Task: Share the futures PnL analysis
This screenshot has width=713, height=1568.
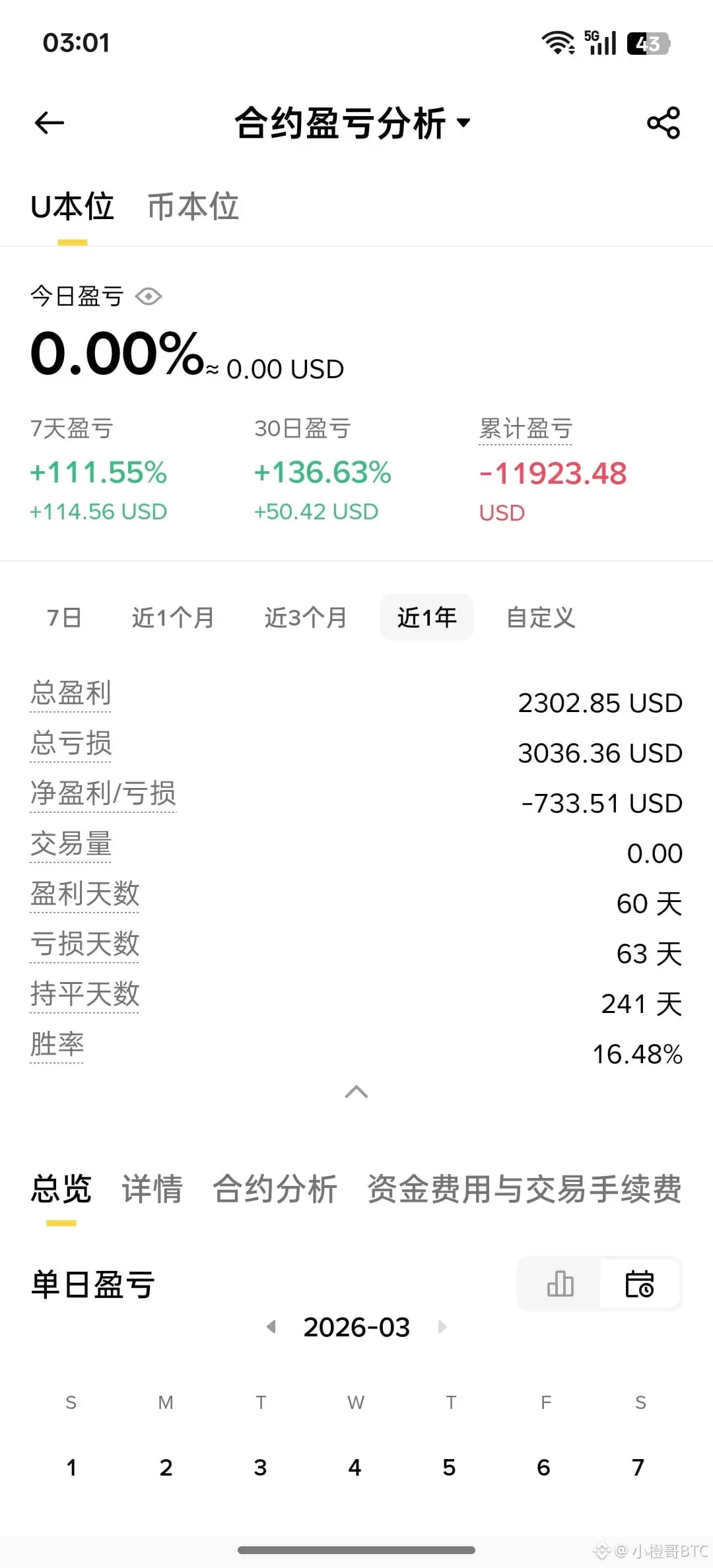Action: [663, 123]
